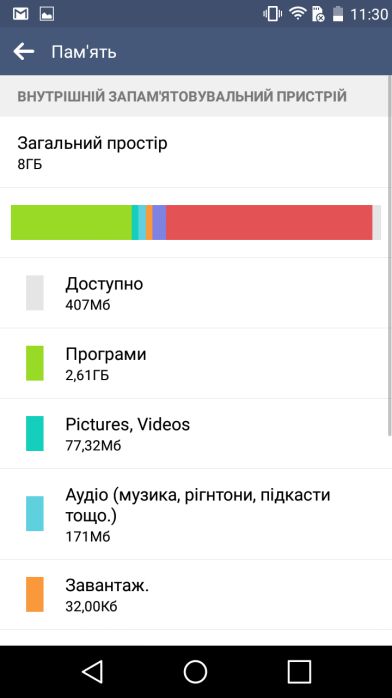Open the Завантаж. storage row
The width and height of the screenshot is (392, 698).
point(196,595)
